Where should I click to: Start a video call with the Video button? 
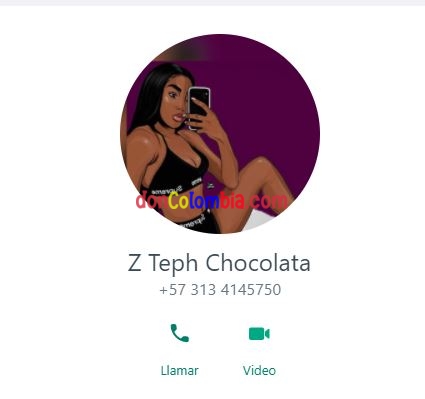259,349
